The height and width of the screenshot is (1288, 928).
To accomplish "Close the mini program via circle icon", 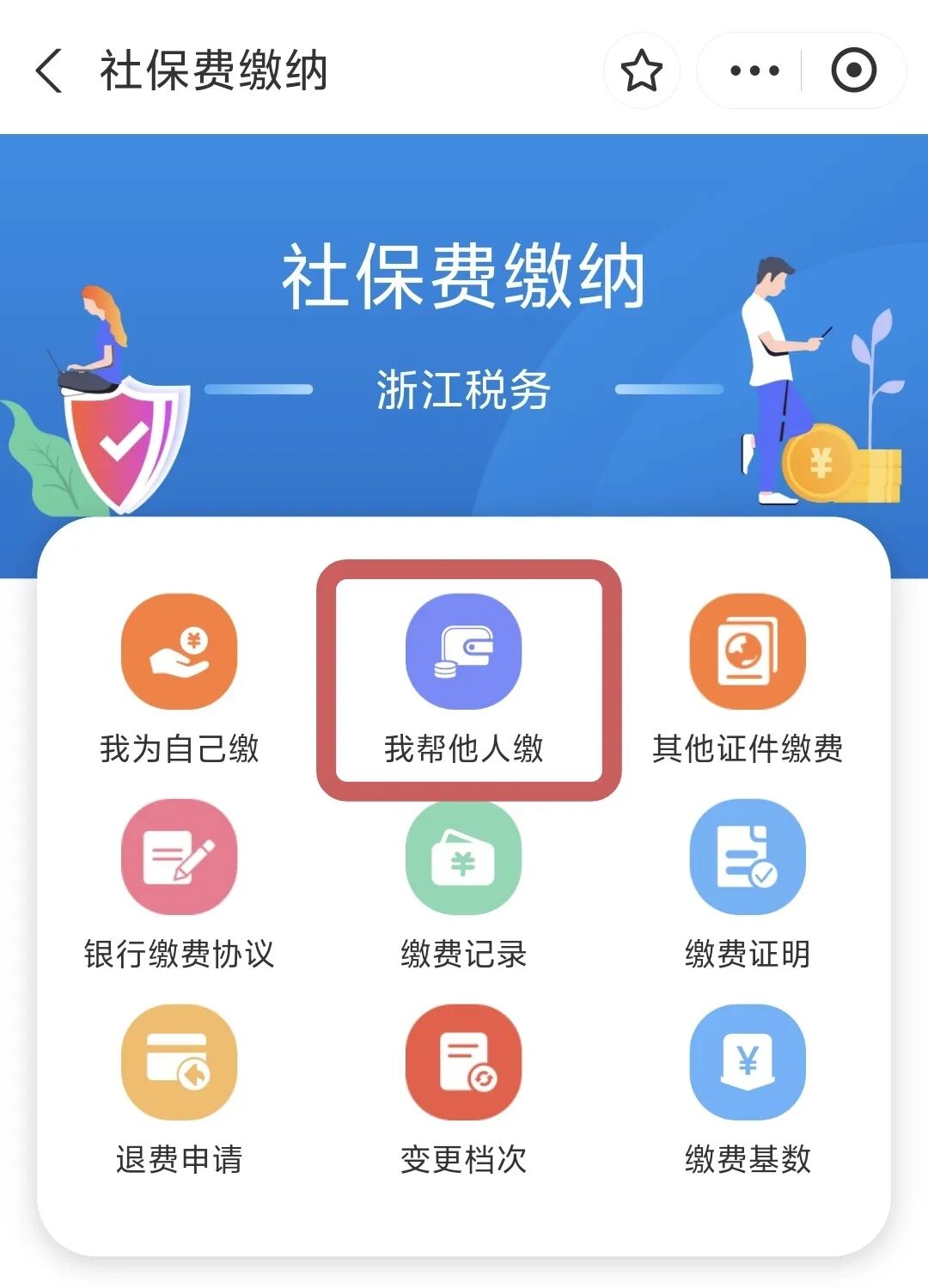I will pyautogui.click(x=853, y=70).
